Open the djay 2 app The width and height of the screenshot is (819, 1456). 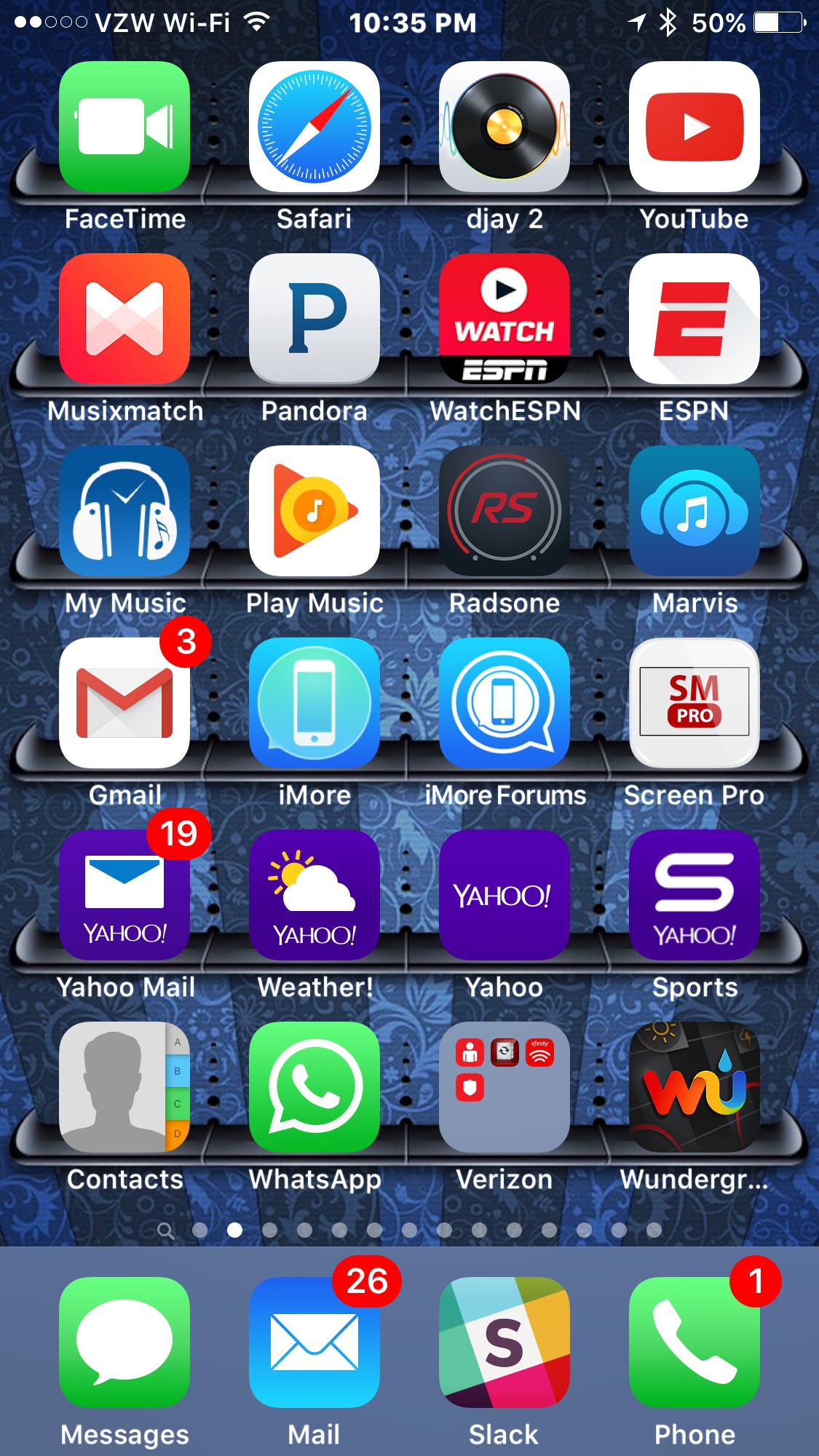[x=505, y=127]
